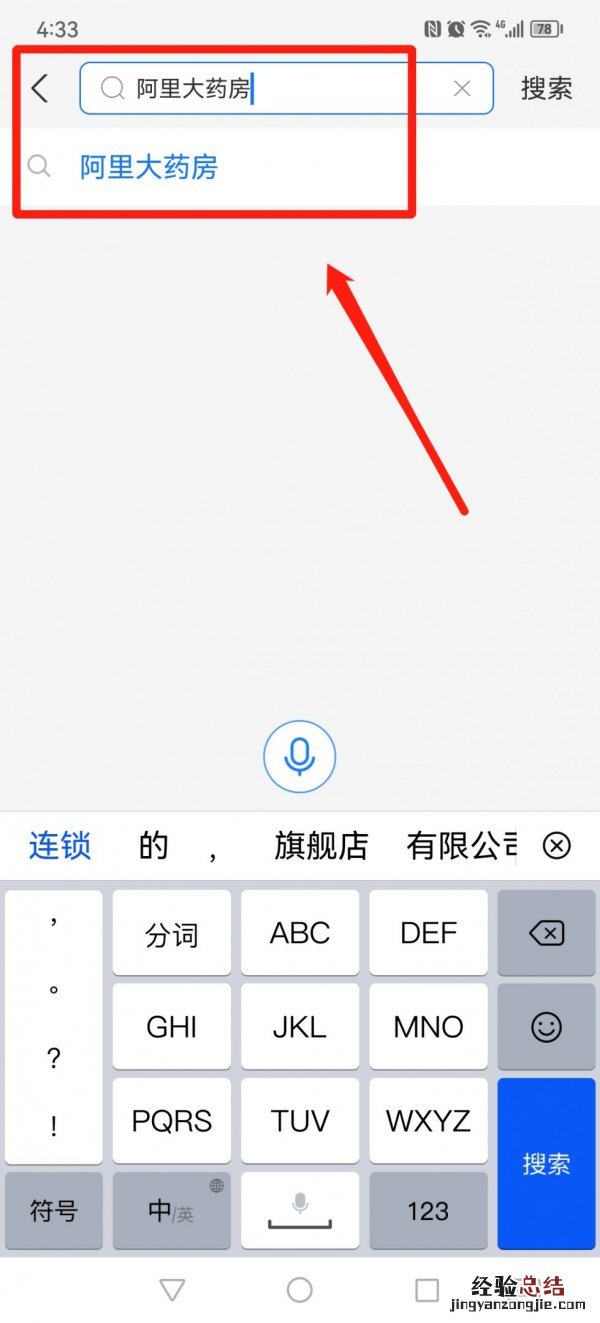Select the 阿里大药房 search suggestion
The height and width of the screenshot is (1323, 600).
point(148,167)
